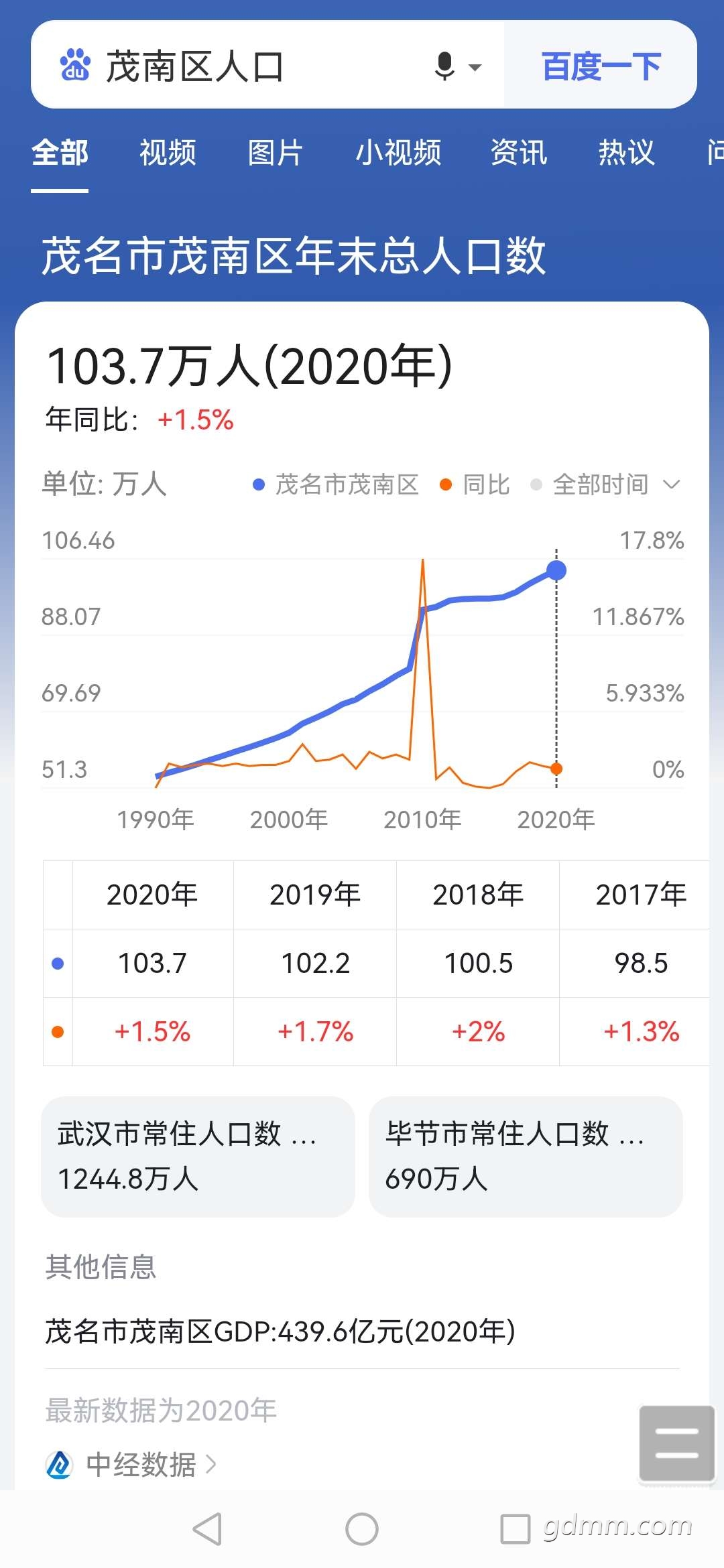Select the 资讯 tab
The height and width of the screenshot is (1568, 724).
(518, 153)
